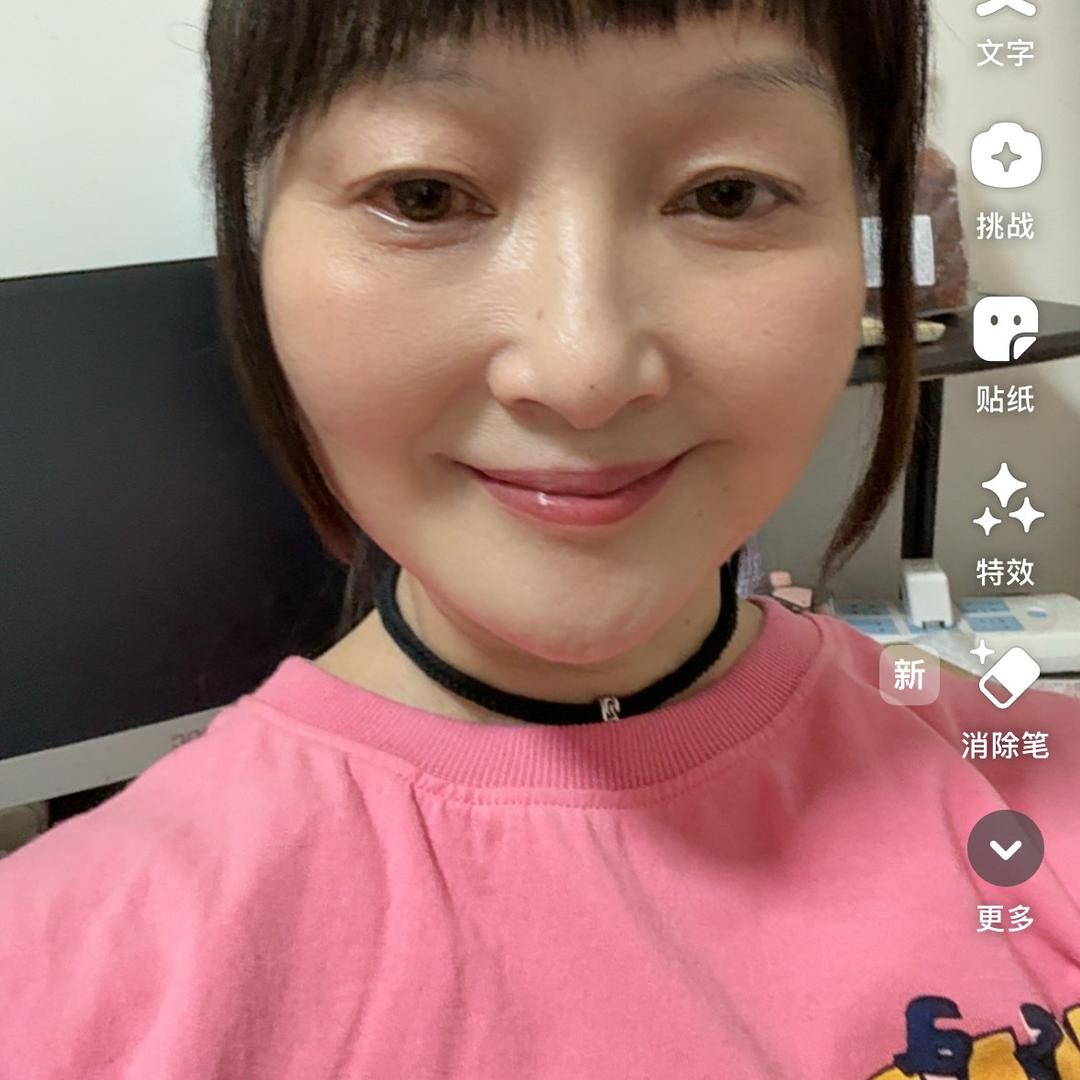
Task: Use the 消除笔 eraser tool
Action: point(1005,680)
